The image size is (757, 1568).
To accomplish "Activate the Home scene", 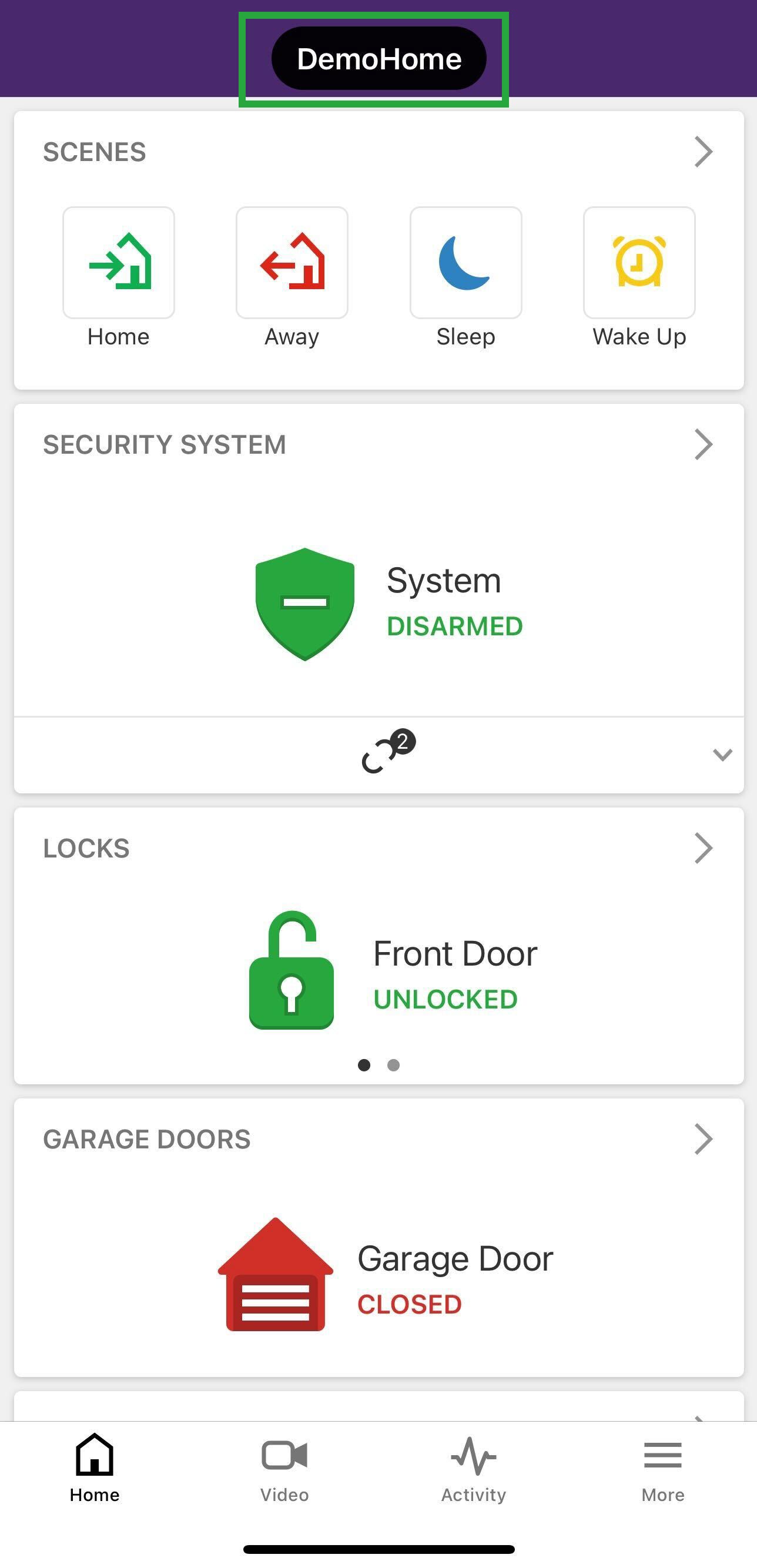I will click(119, 263).
